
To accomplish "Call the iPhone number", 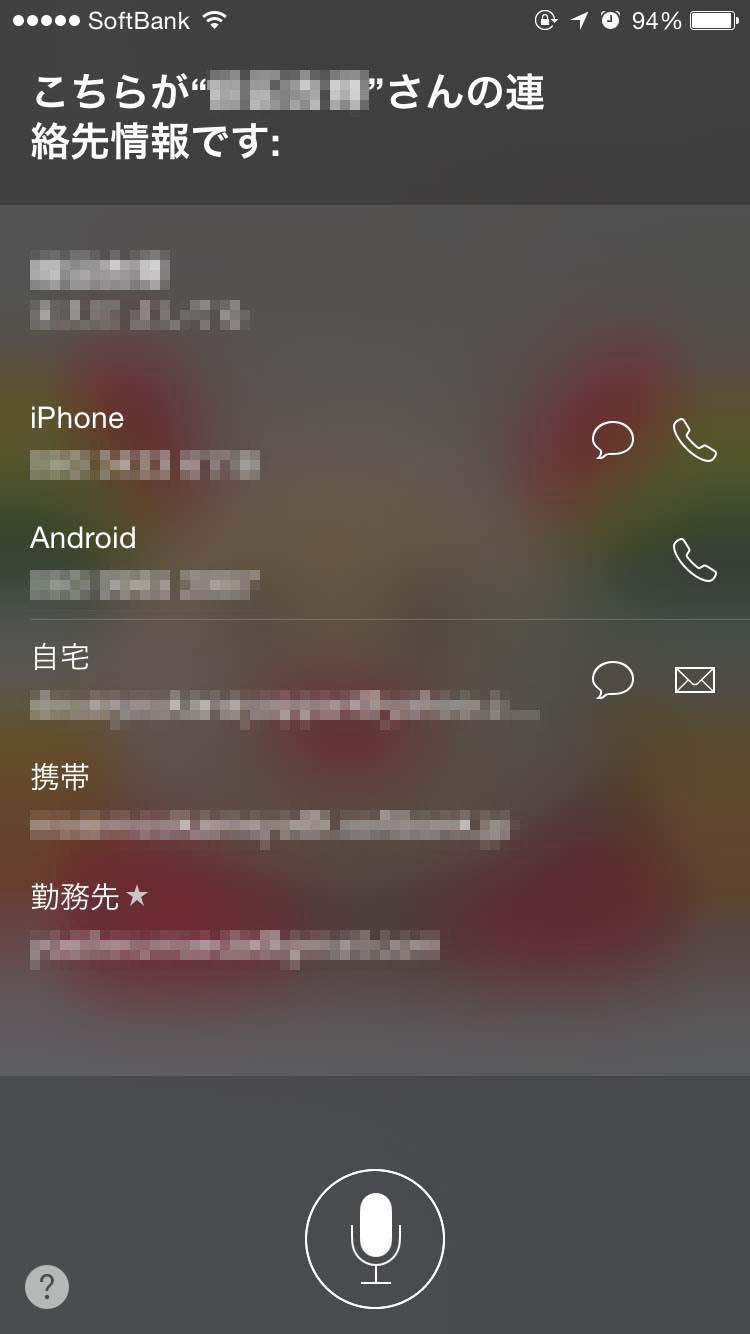I will point(695,440).
